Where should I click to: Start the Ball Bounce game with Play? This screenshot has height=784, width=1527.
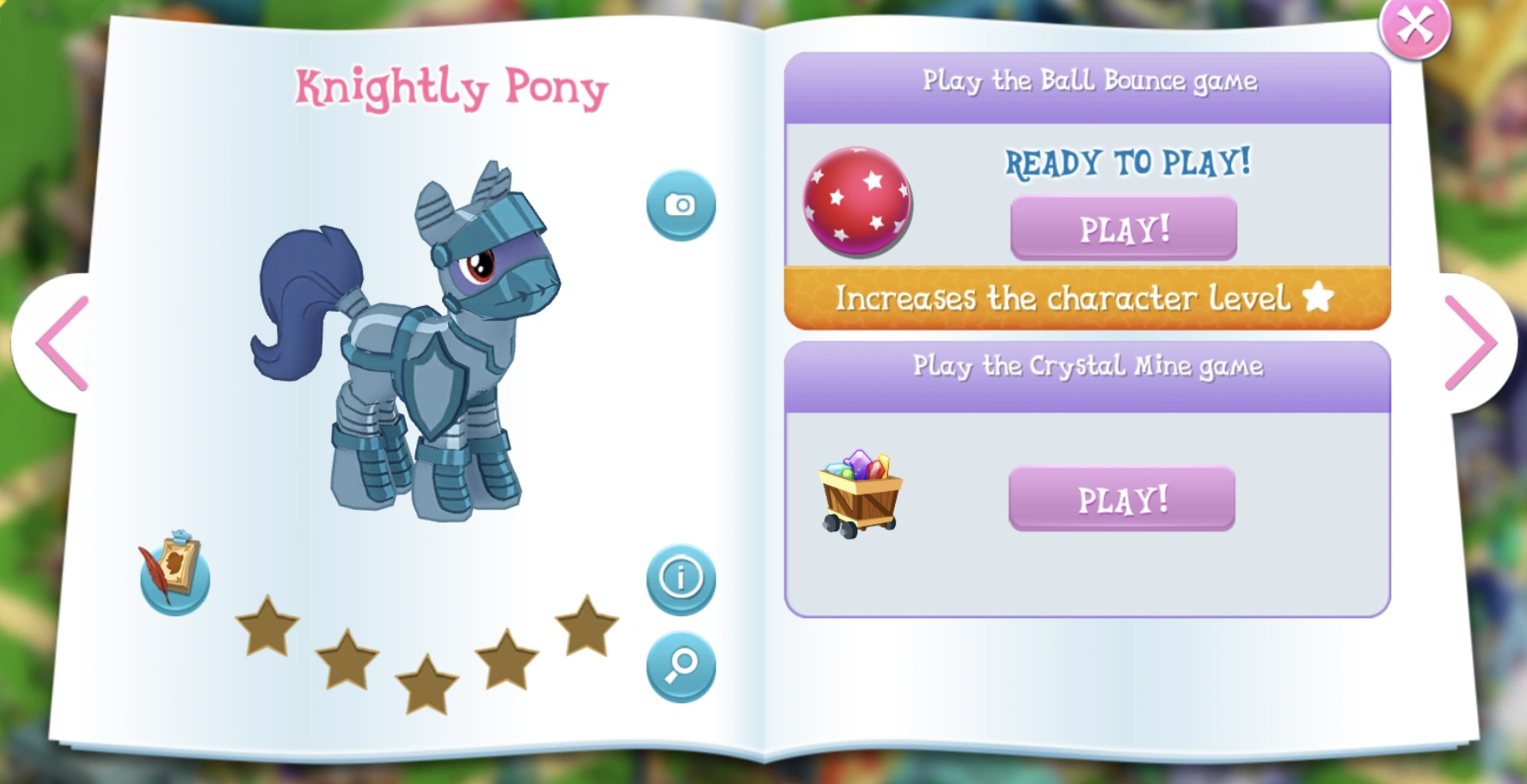(x=1123, y=229)
